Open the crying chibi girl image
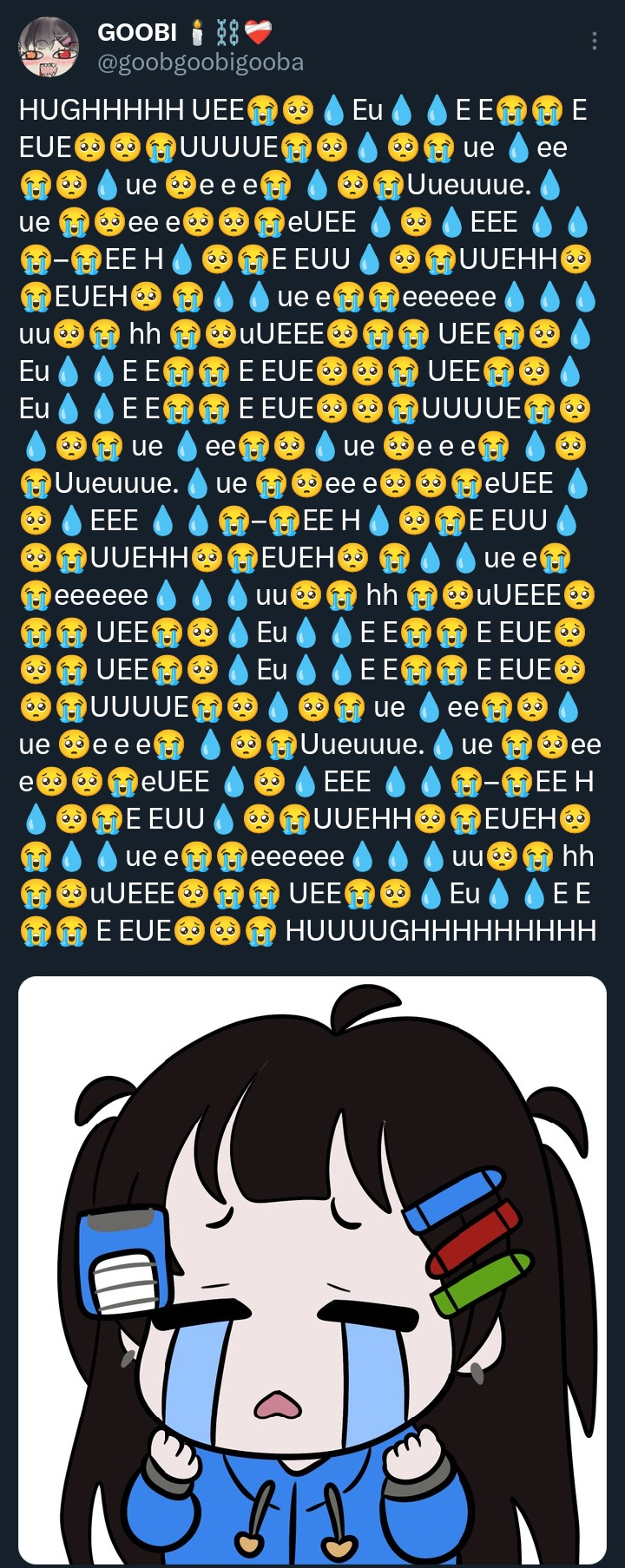This screenshot has width=625, height=1568. (x=312, y=1269)
